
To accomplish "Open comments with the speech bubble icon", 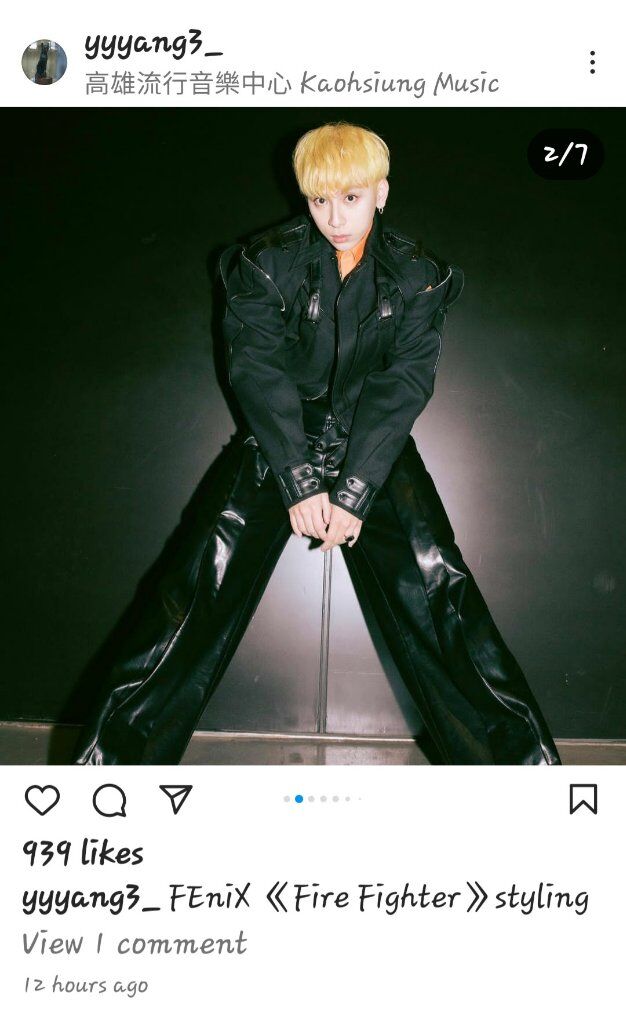I will [x=110, y=800].
